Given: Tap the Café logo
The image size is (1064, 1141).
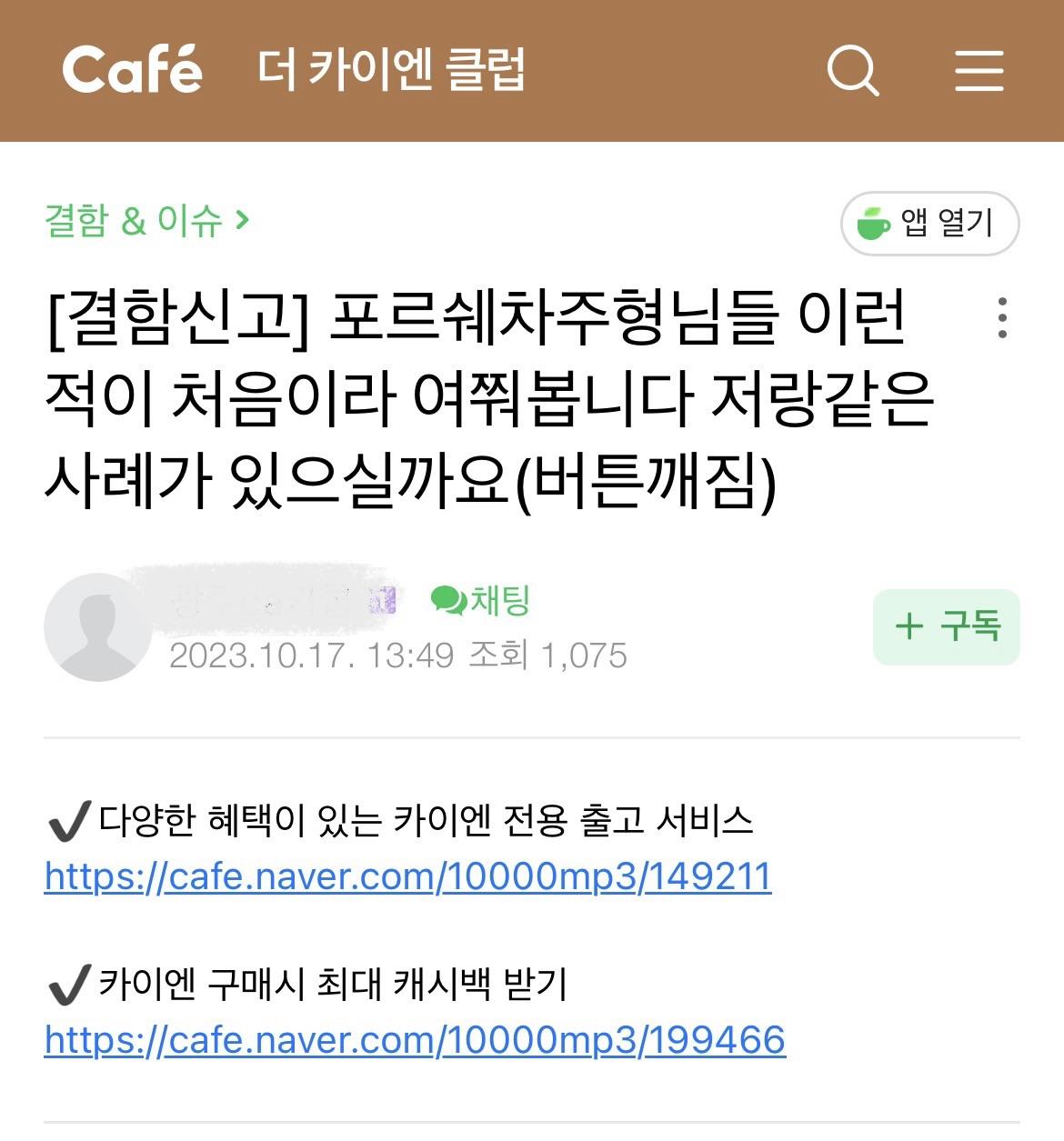Looking at the screenshot, I should point(133,70).
